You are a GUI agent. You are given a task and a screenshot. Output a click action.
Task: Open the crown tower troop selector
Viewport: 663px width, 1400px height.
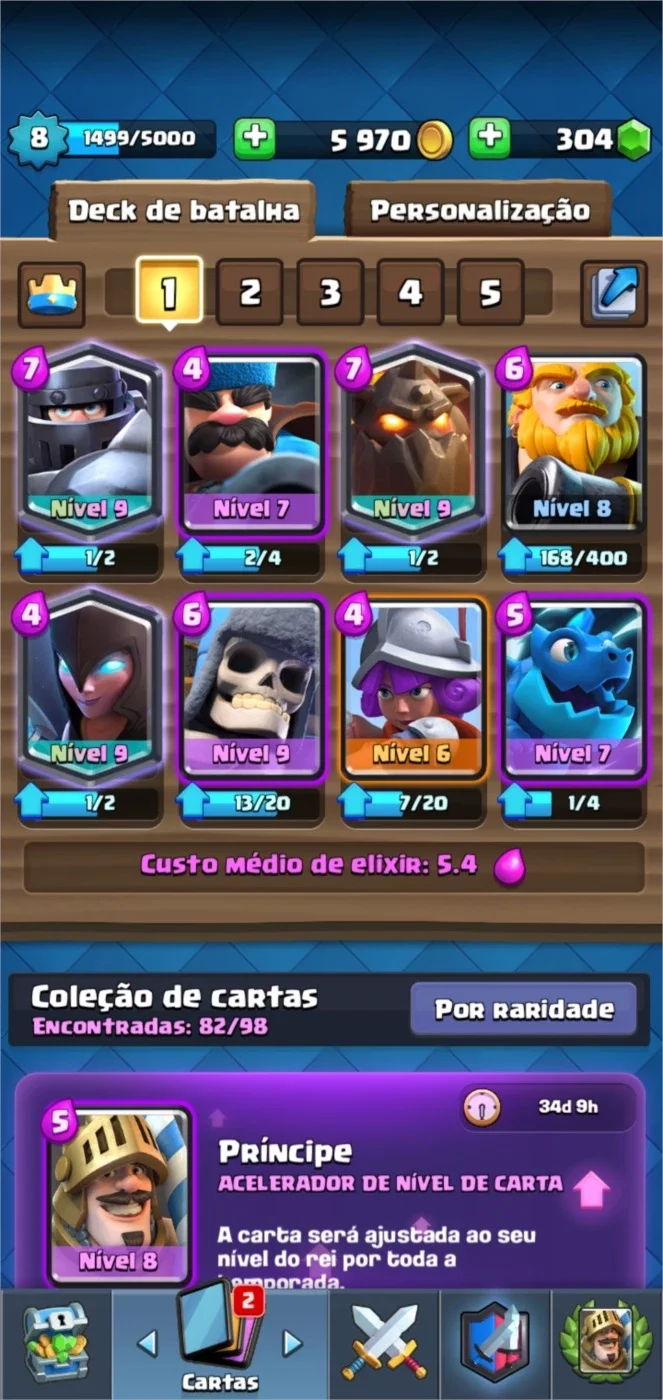pos(52,294)
